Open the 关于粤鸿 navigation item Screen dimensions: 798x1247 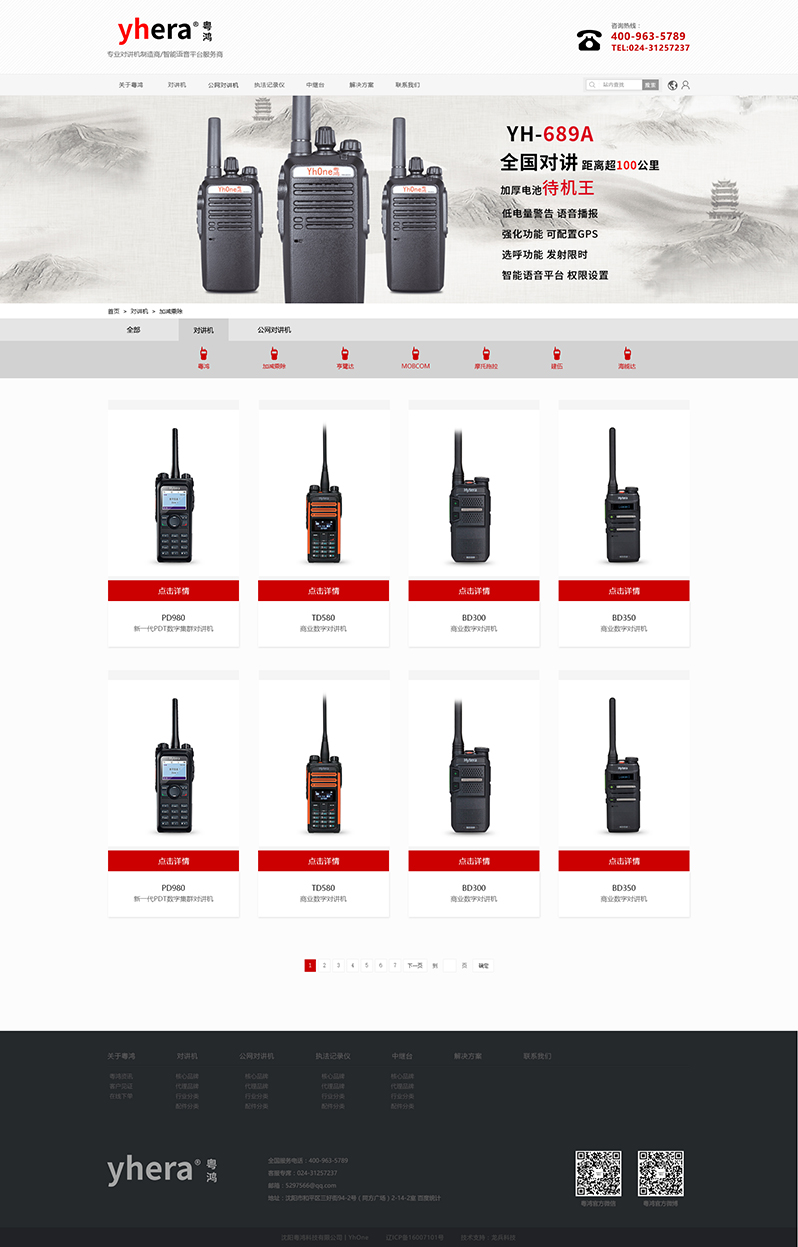(131, 85)
